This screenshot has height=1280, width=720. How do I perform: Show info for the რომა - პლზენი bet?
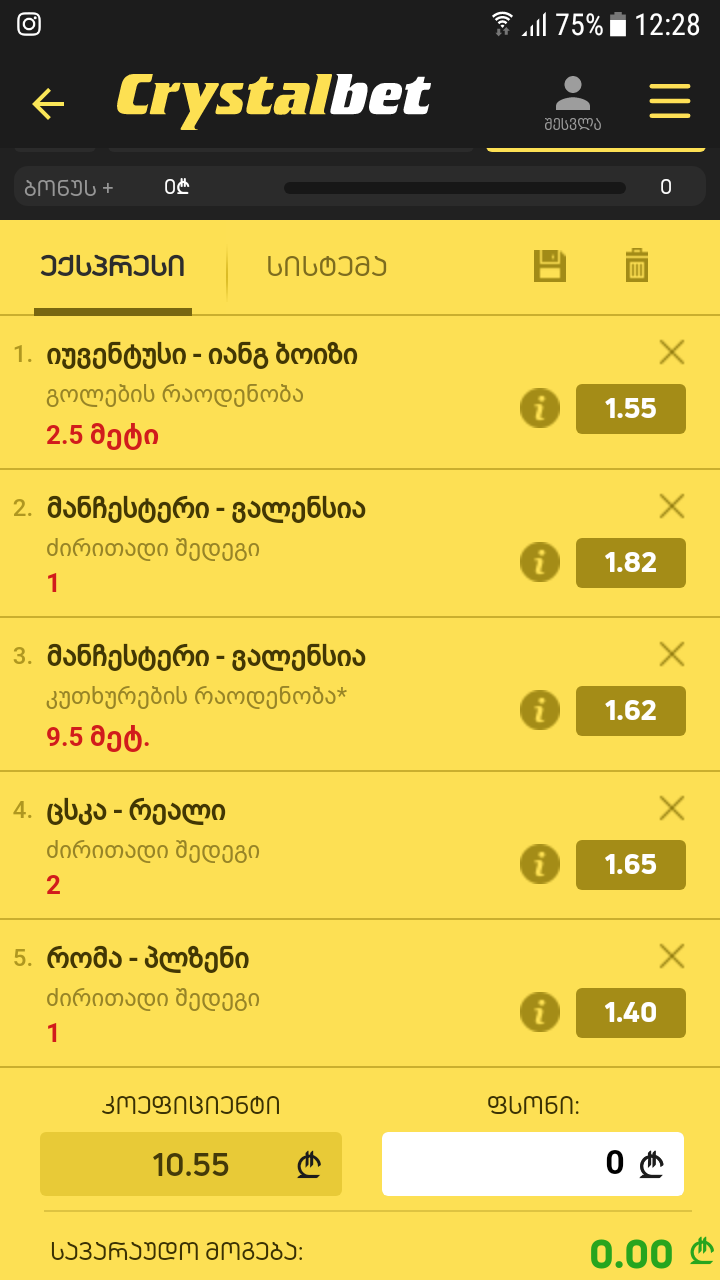pyautogui.click(x=540, y=1012)
